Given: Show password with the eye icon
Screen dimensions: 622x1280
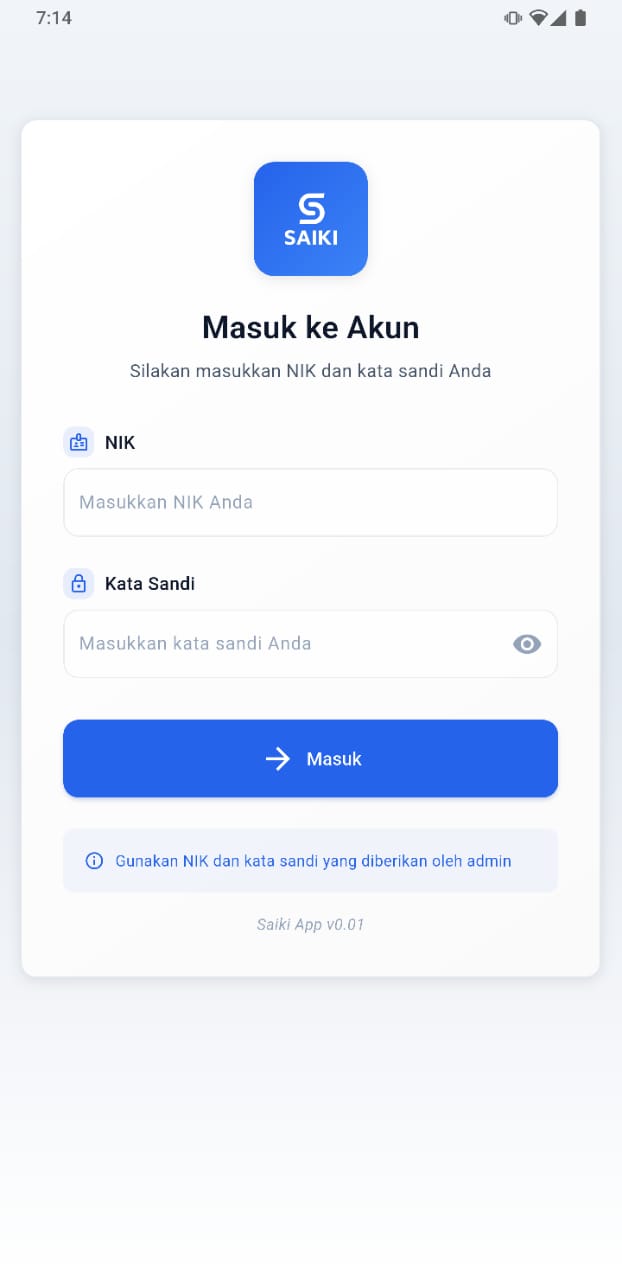Looking at the screenshot, I should [x=527, y=644].
